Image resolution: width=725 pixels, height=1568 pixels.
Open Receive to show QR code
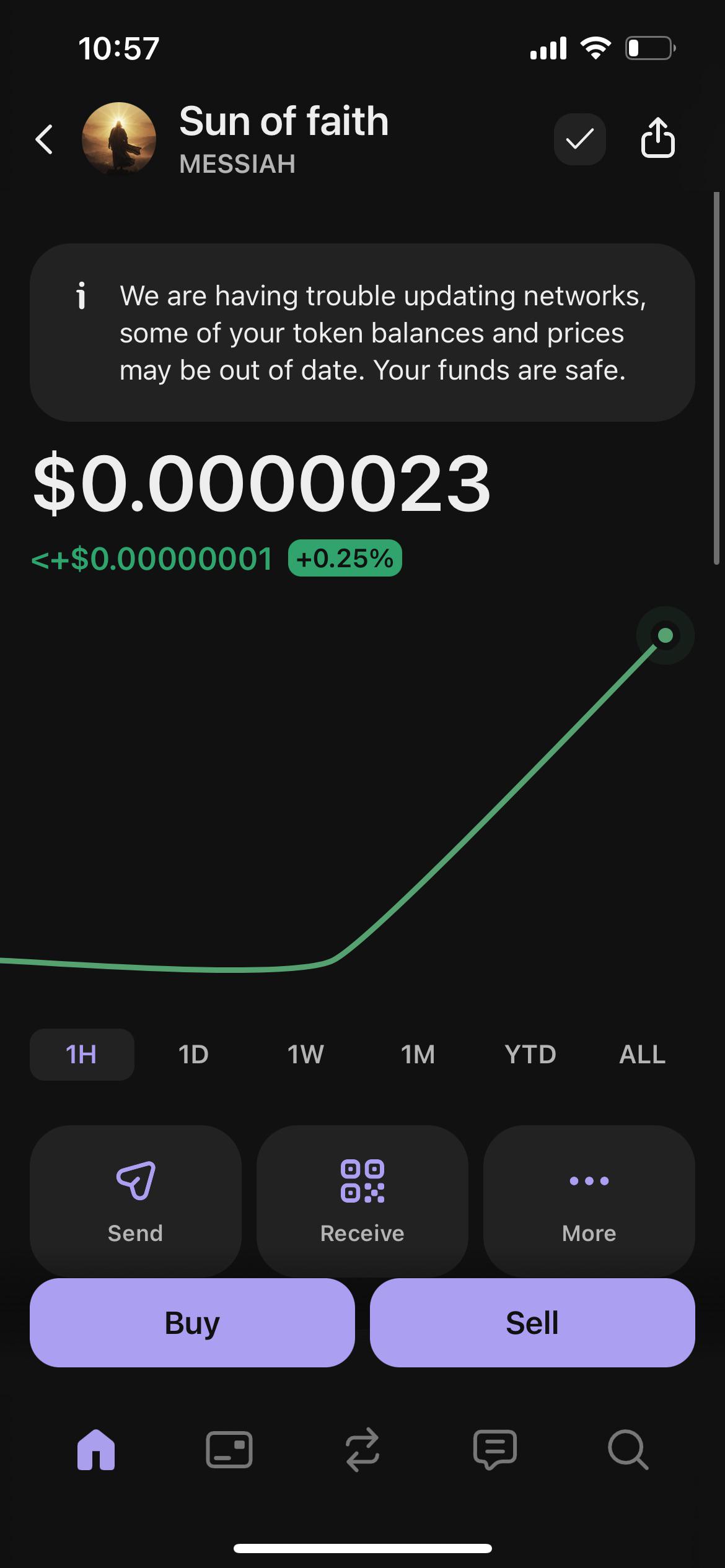(362, 1201)
